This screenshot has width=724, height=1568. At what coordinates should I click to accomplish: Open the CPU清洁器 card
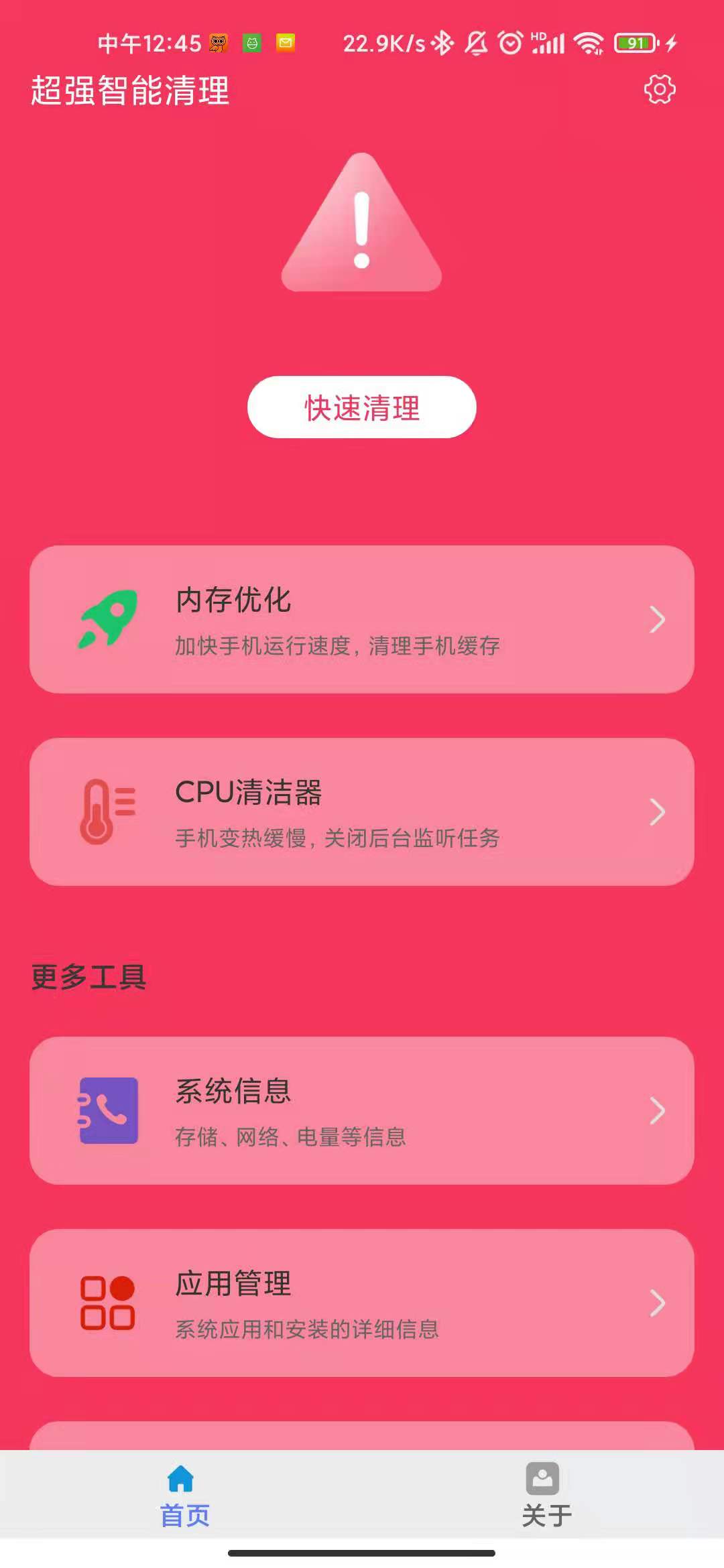click(362, 811)
